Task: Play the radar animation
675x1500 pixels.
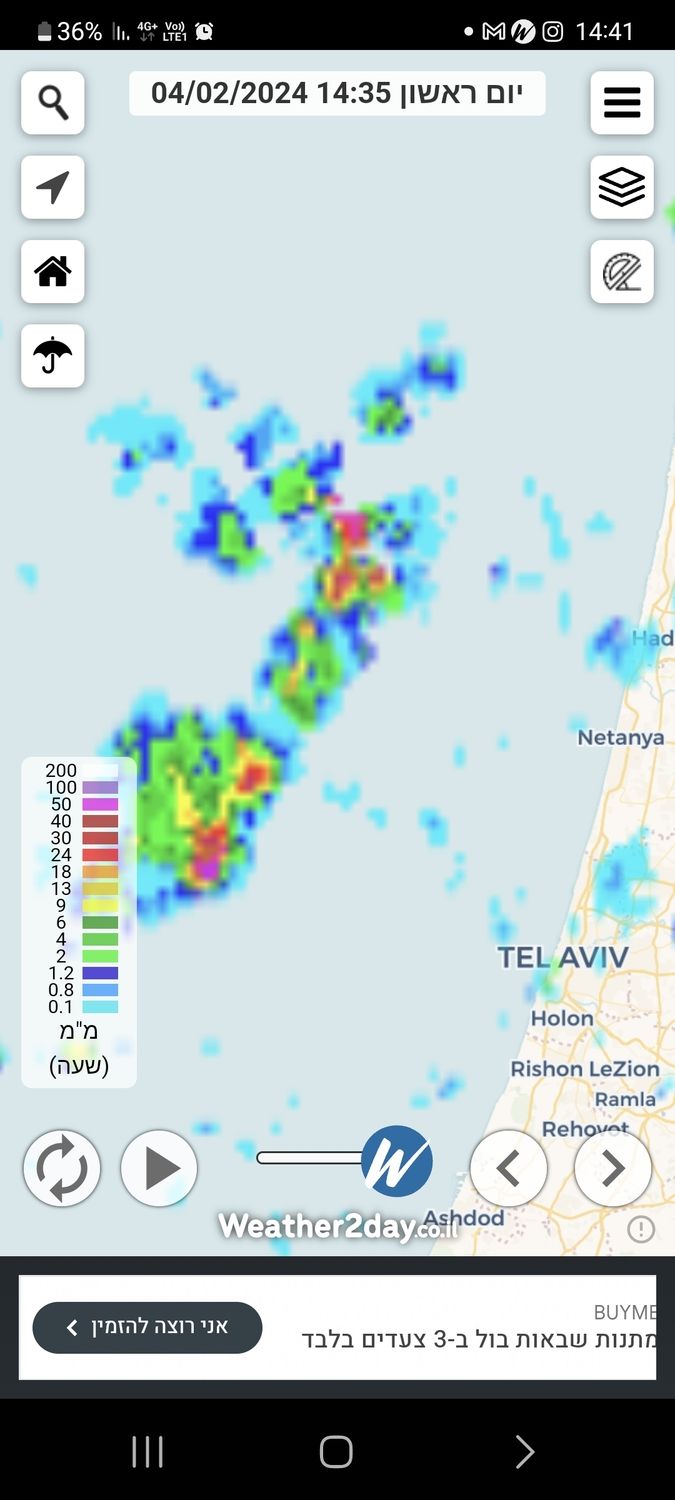Action: point(159,1168)
